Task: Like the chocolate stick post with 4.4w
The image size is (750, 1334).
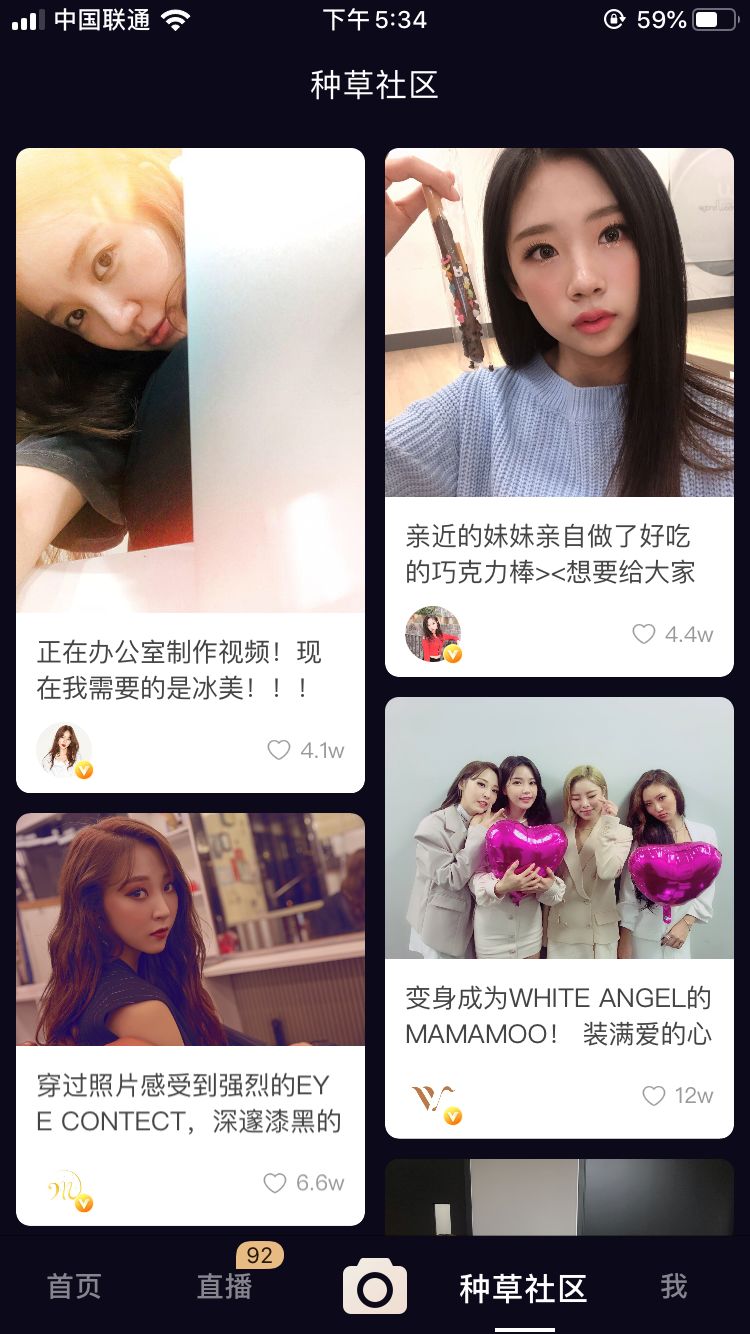Action: click(x=644, y=634)
